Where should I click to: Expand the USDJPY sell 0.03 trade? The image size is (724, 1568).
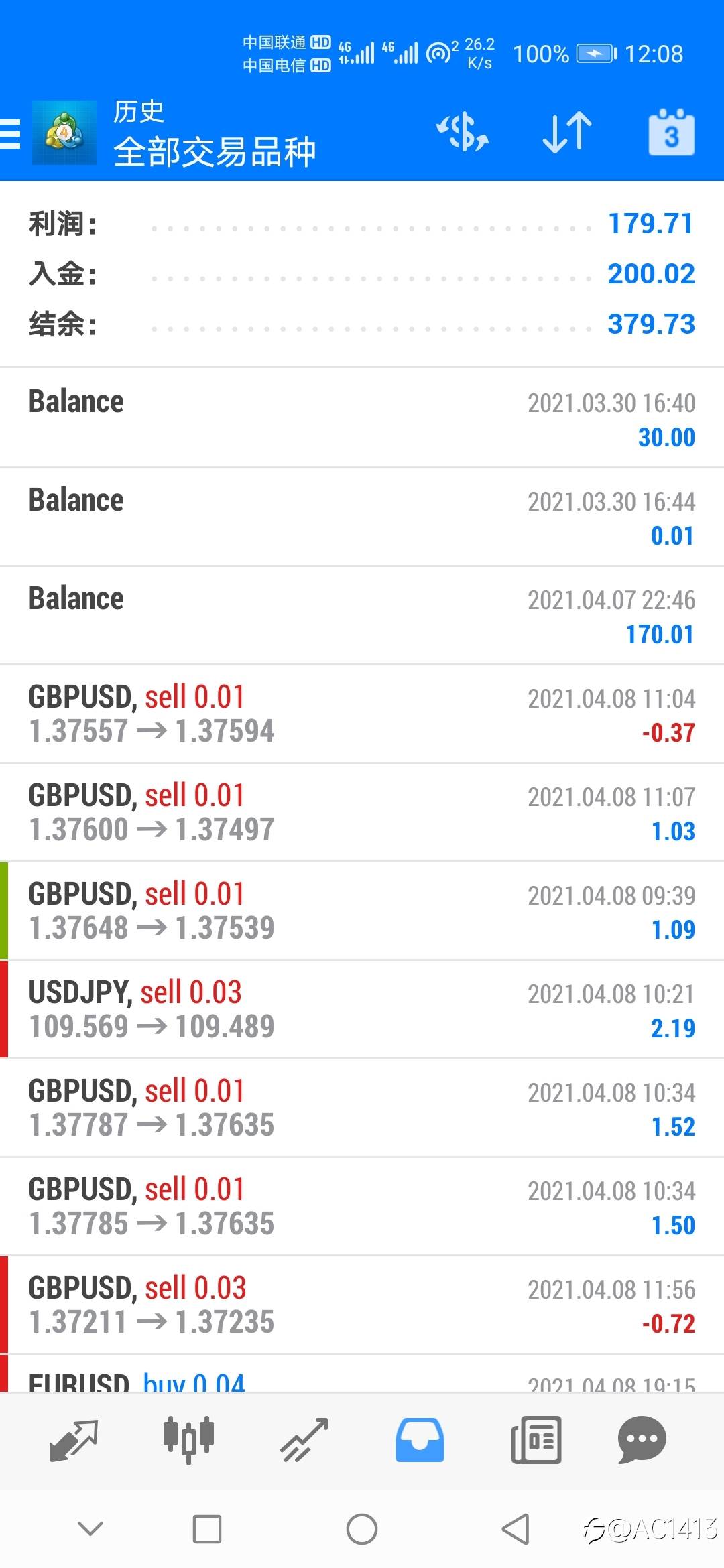(x=362, y=1009)
